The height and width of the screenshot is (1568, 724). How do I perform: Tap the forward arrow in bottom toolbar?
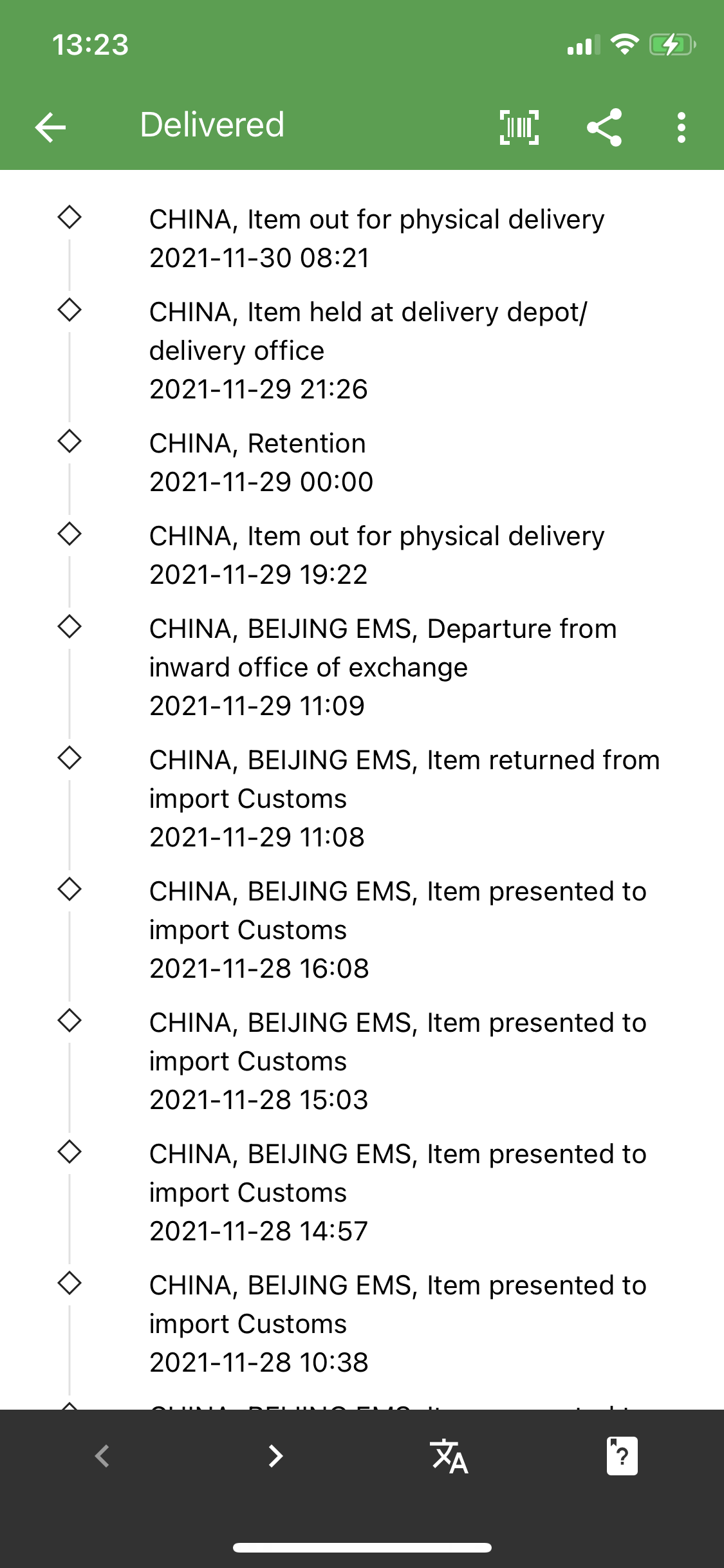click(275, 1455)
